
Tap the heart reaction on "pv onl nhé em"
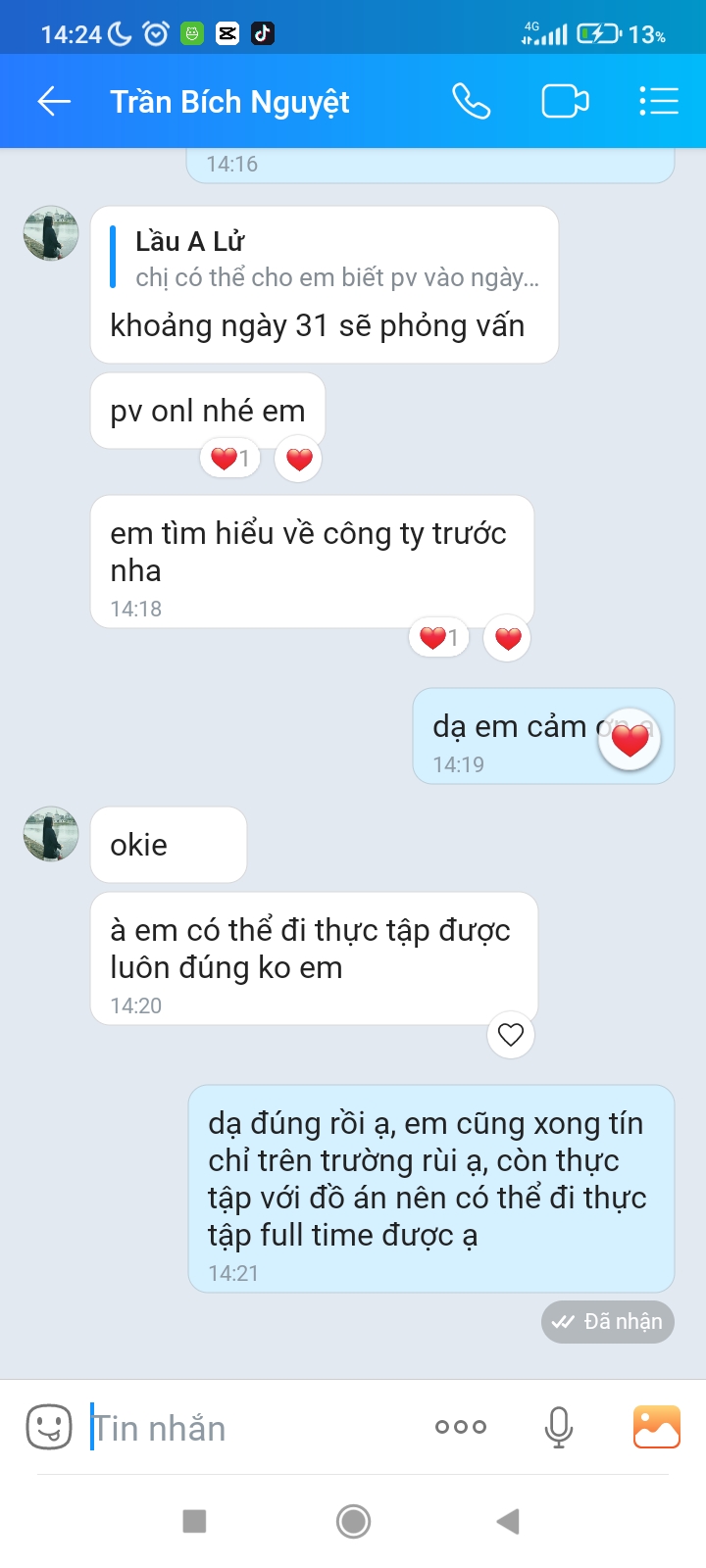tap(299, 459)
